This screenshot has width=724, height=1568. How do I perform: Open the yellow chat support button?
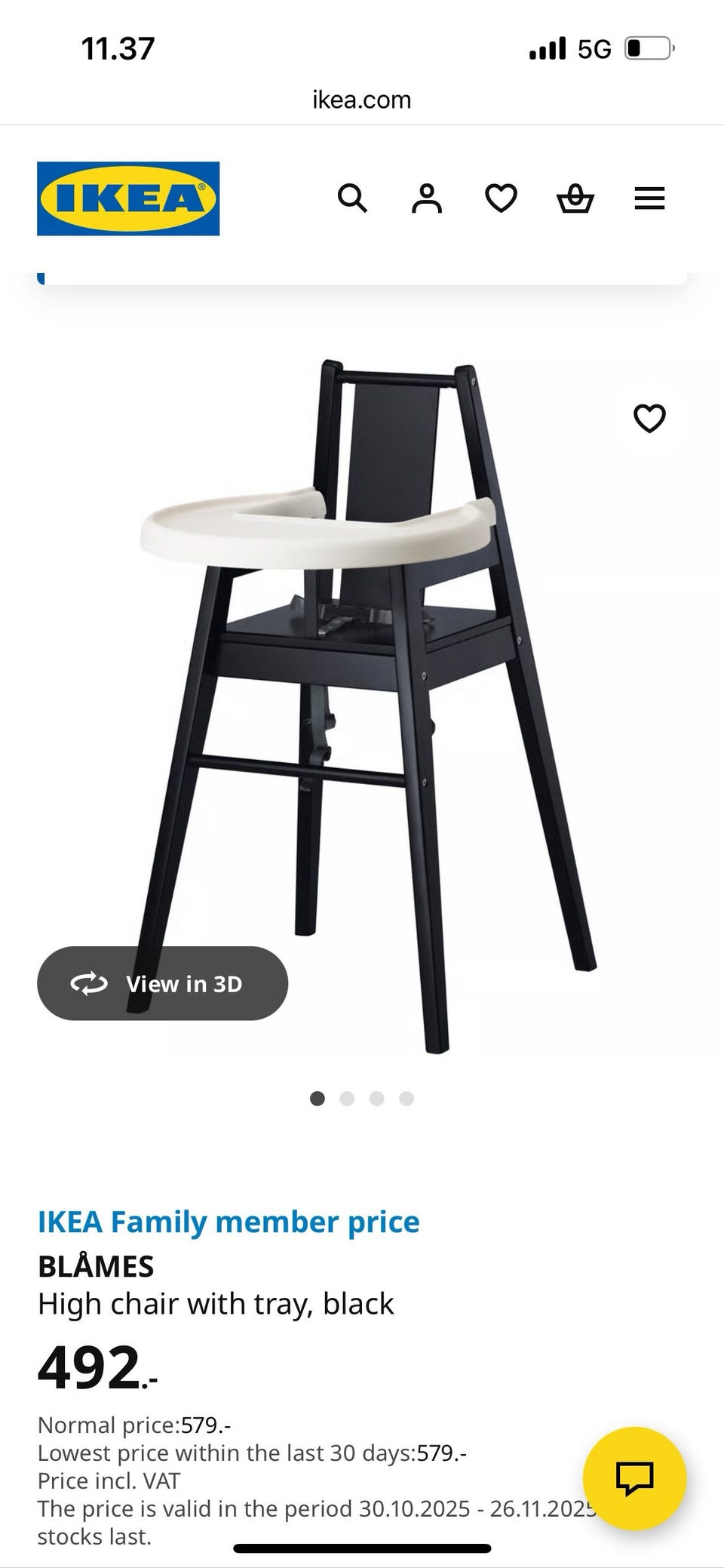point(634,1478)
